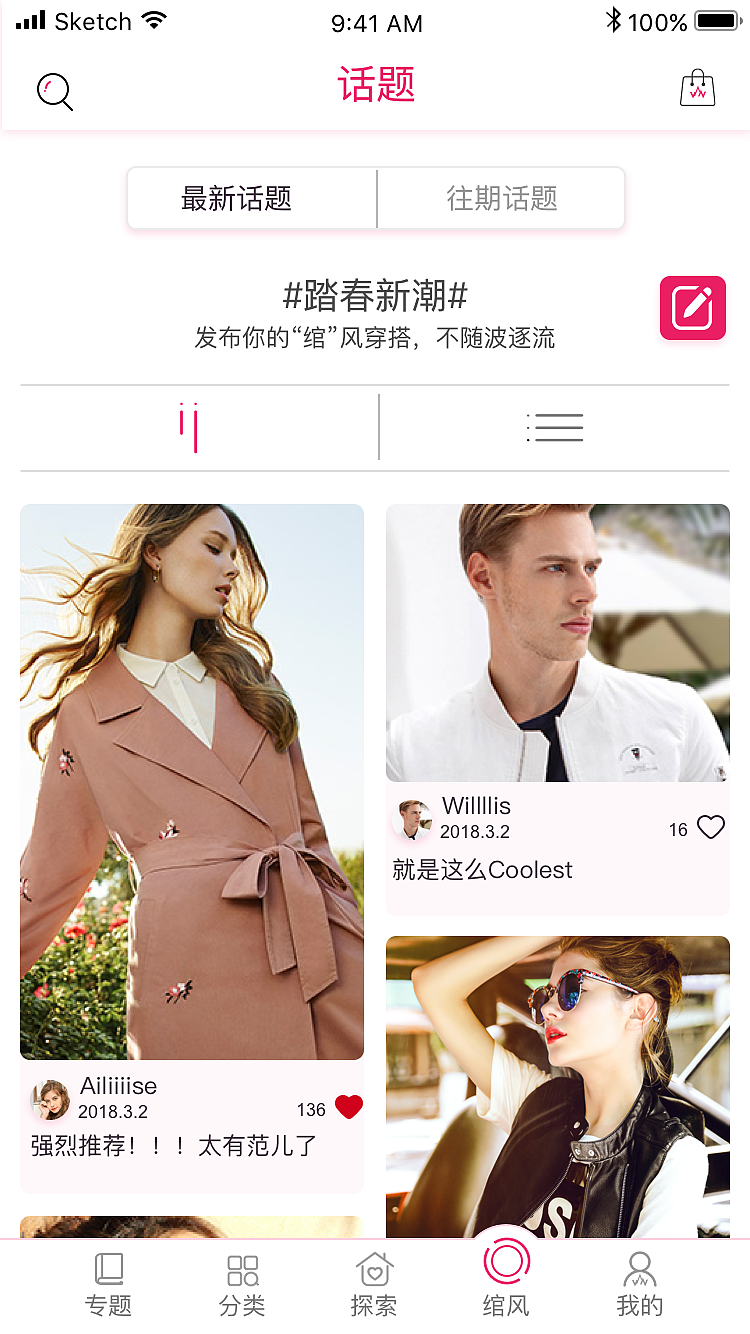Open the search tool

tap(55, 91)
